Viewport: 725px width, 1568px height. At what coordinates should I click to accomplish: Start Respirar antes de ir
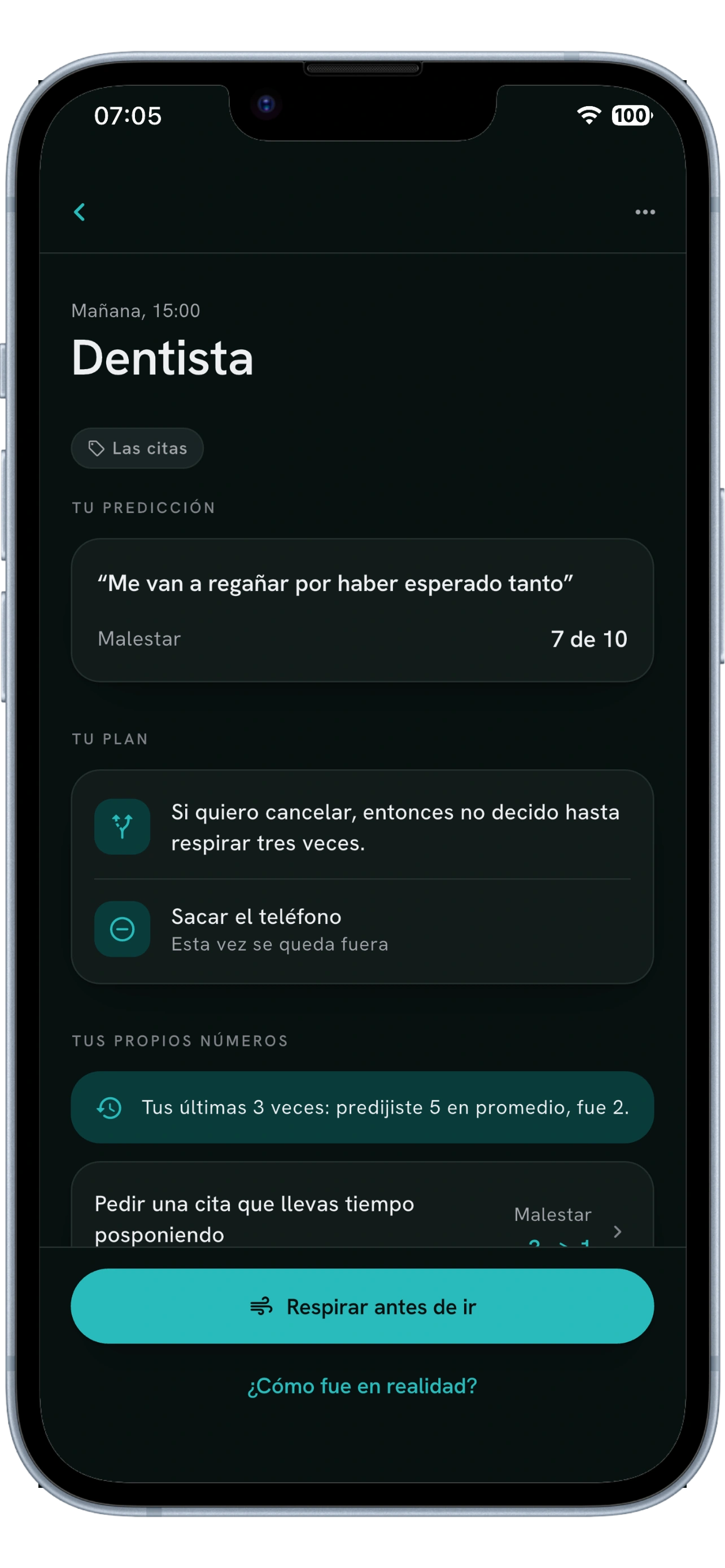point(362,1306)
